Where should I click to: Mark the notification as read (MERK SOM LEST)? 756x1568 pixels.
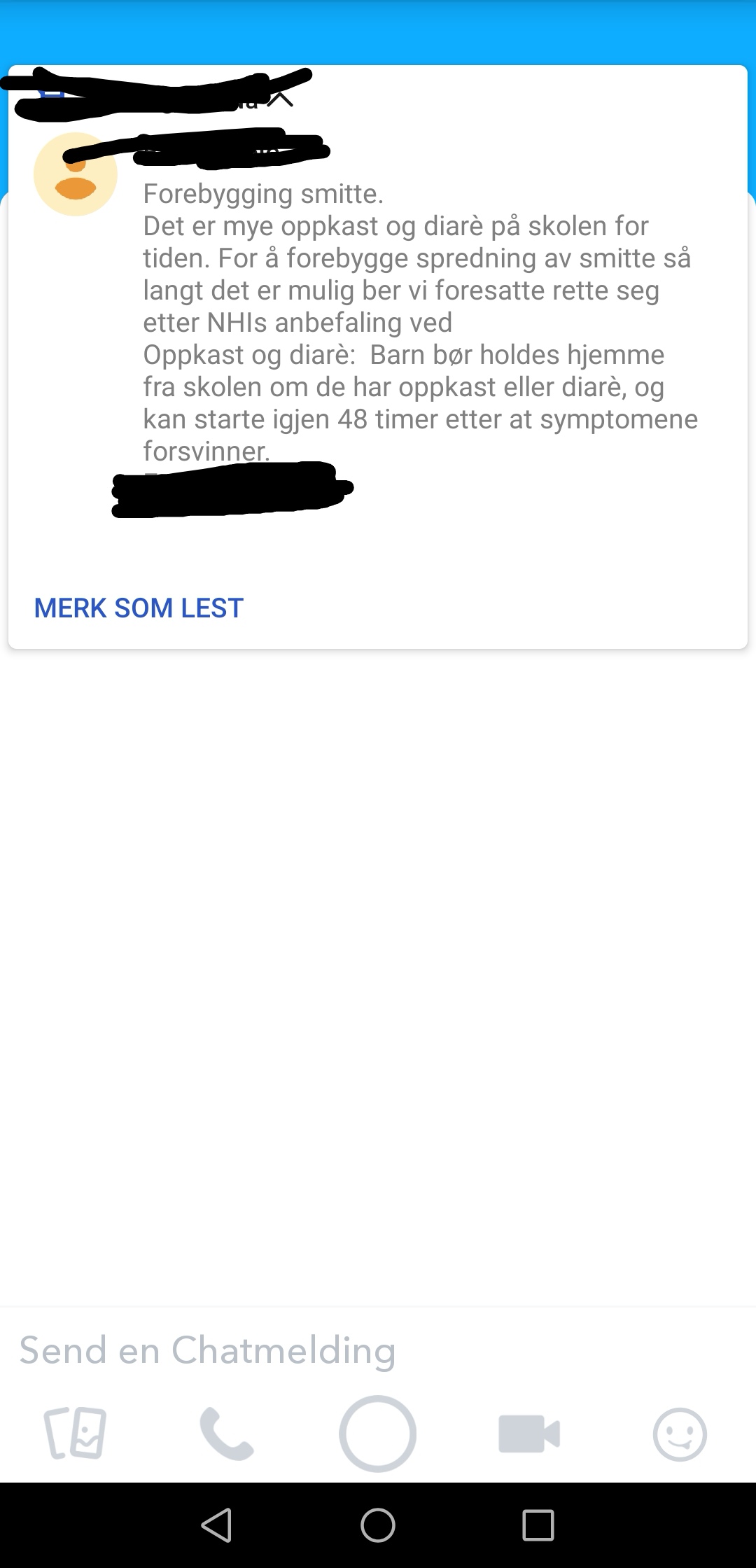(x=139, y=608)
